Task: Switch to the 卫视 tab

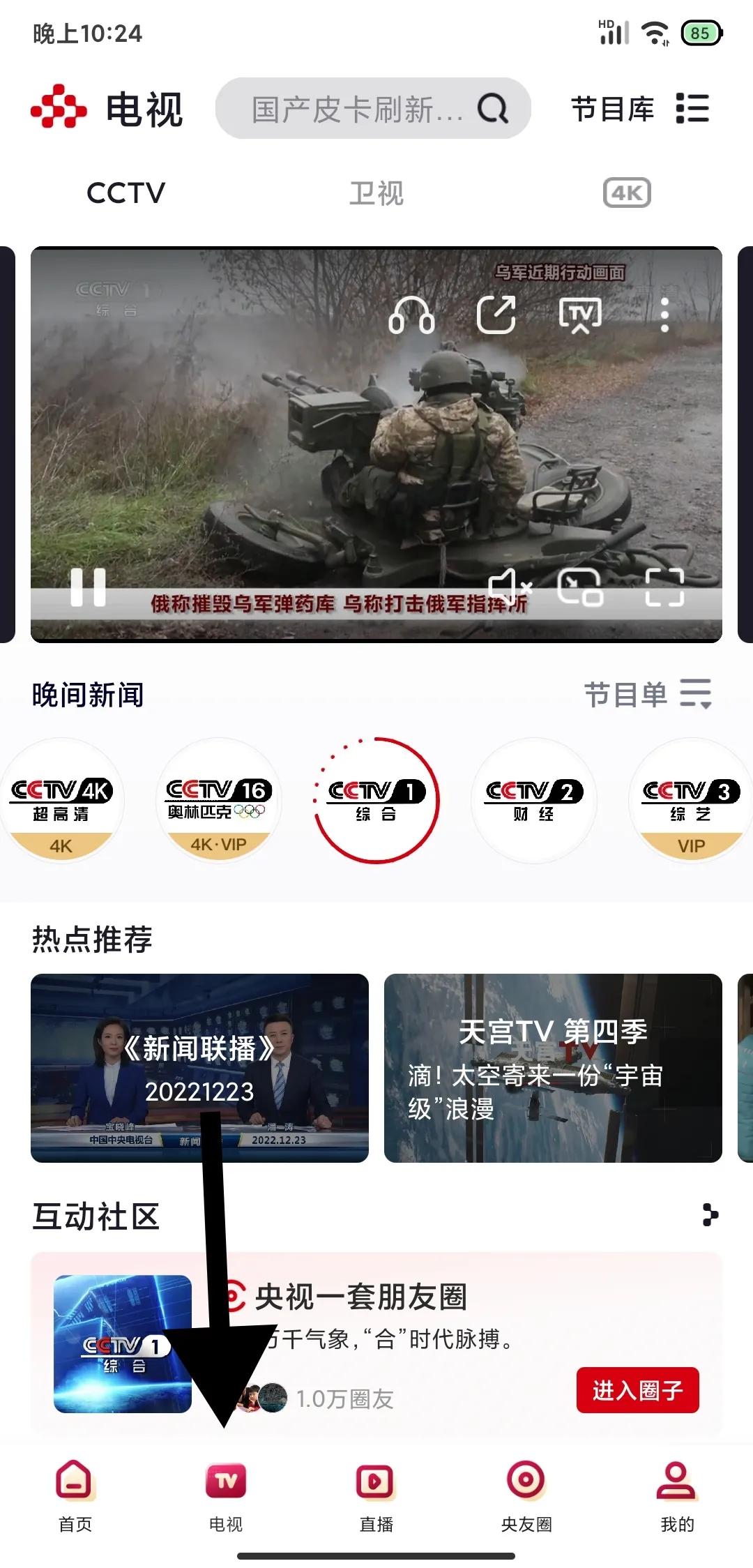Action: (x=376, y=194)
